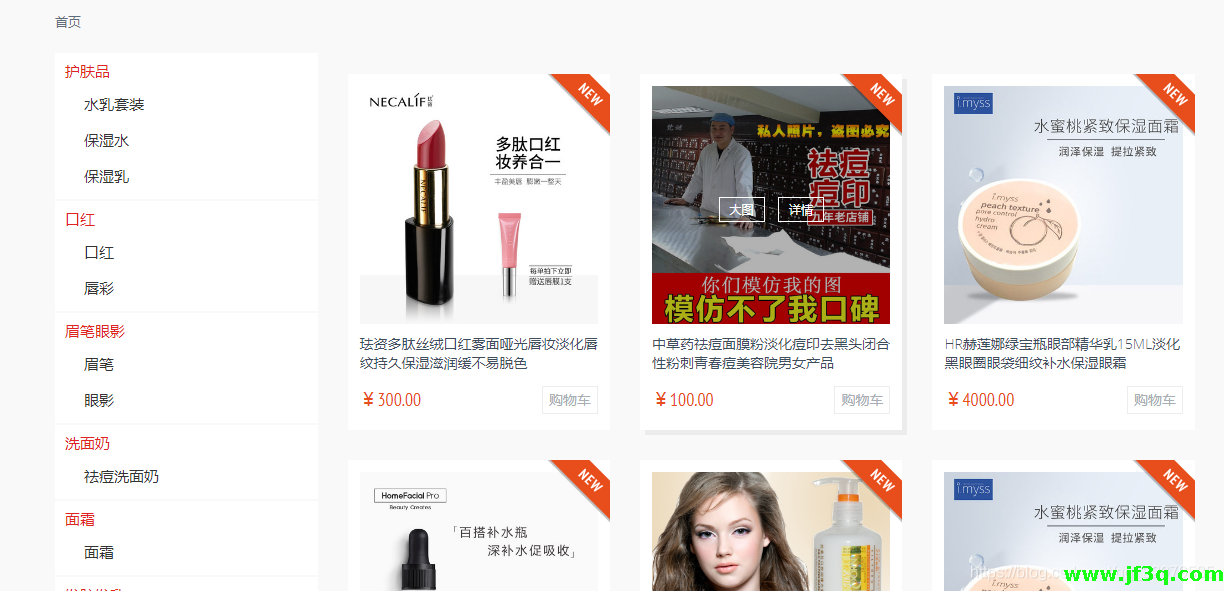Add the ¥300.00 lipstick to 购物车
The width and height of the screenshot is (1224, 591).
570,400
